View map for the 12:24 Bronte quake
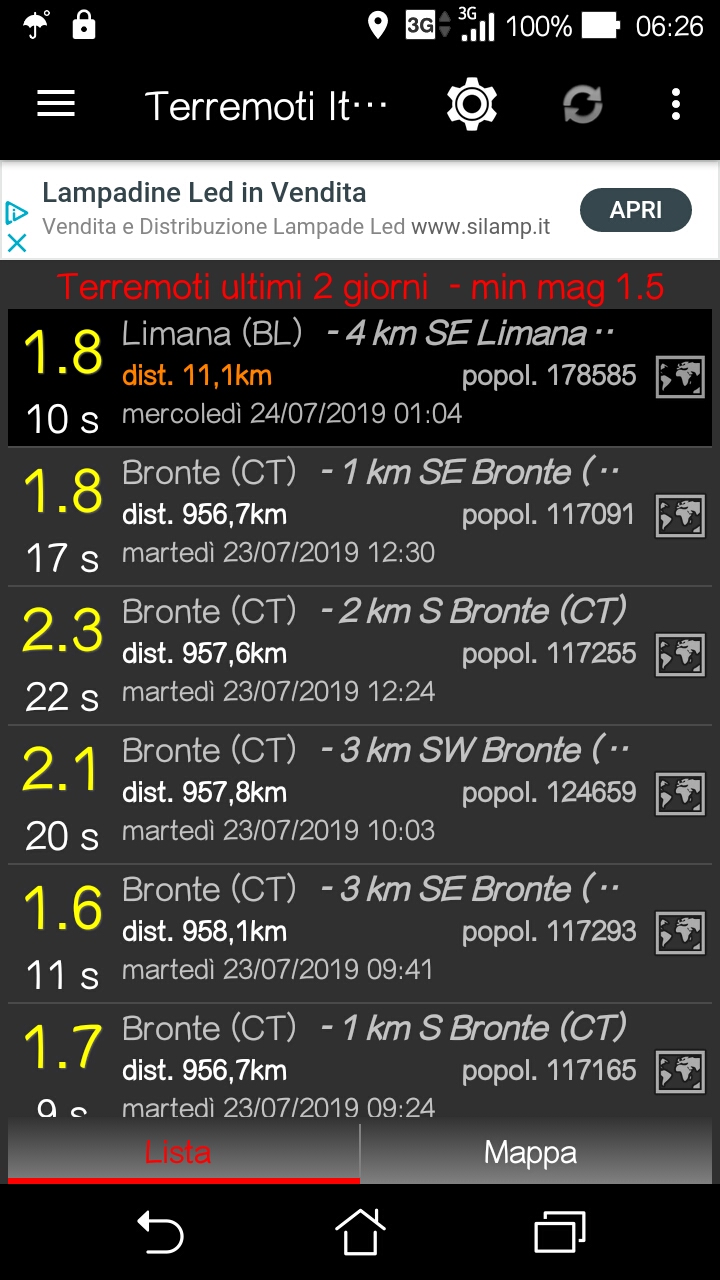The width and height of the screenshot is (720, 1280). point(680,656)
